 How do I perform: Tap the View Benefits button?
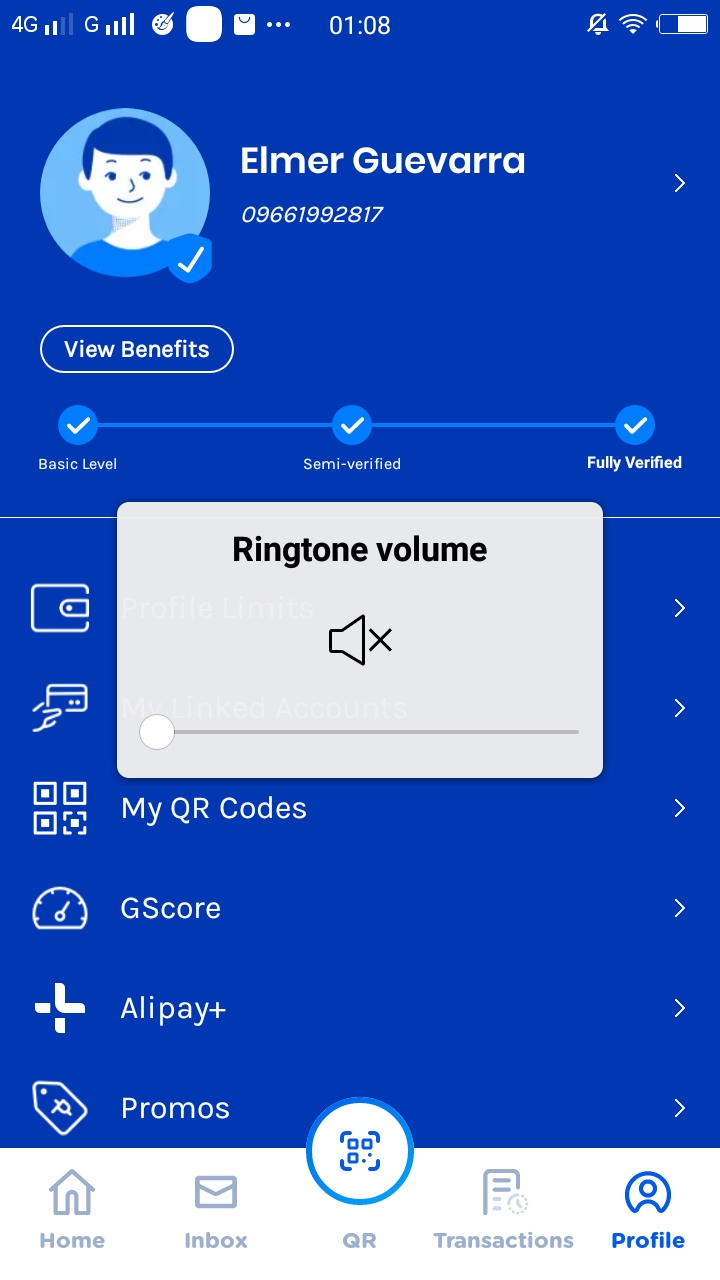(x=137, y=349)
